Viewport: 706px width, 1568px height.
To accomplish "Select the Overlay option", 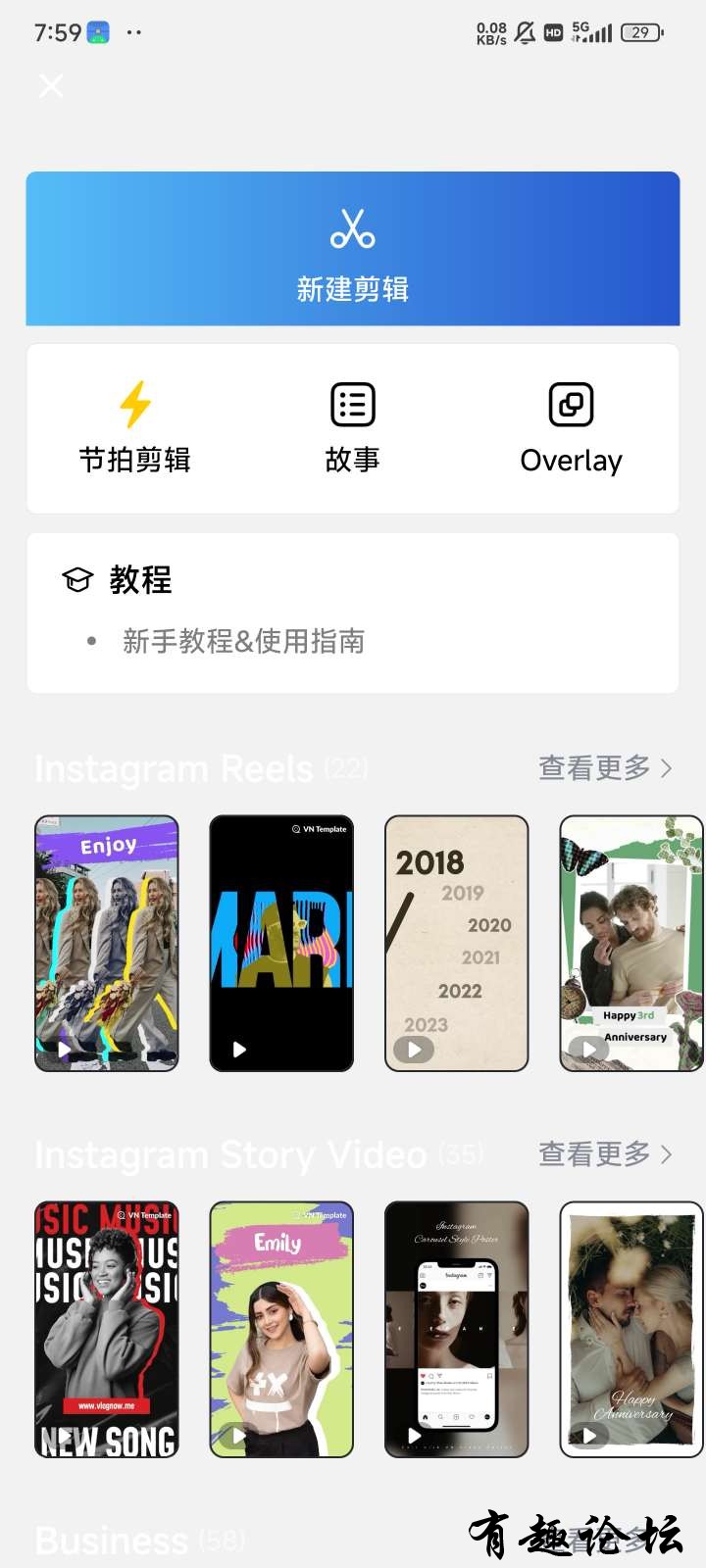I will click(x=571, y=428).
